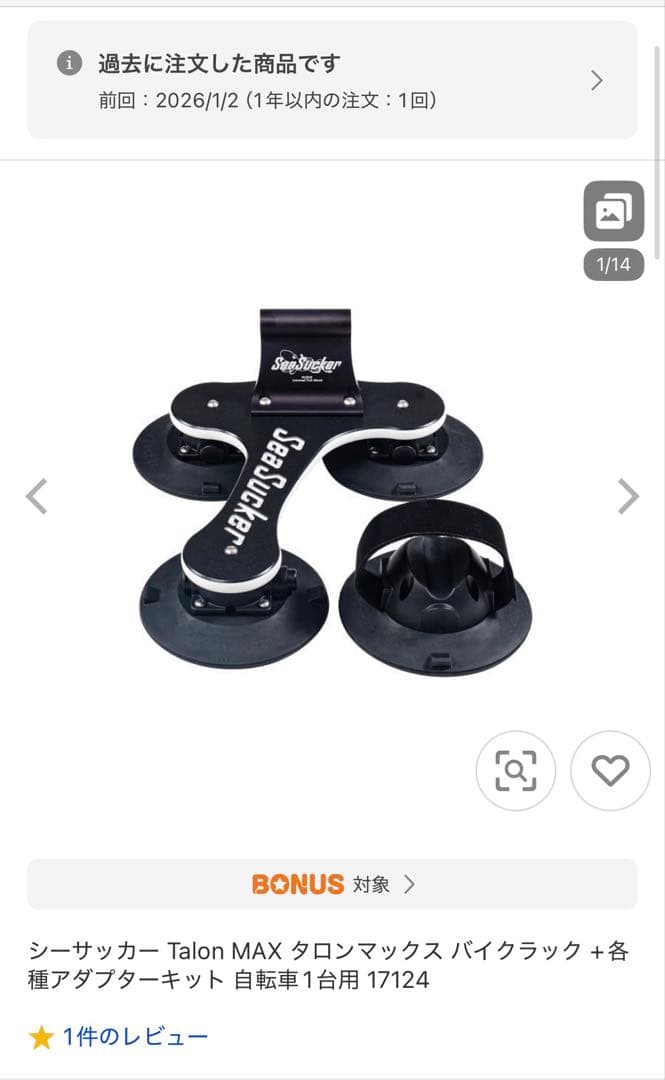Viewport: 665px width, 1080px height.
Task: Open the BONUS 対象 details
Action: point(332,884)
